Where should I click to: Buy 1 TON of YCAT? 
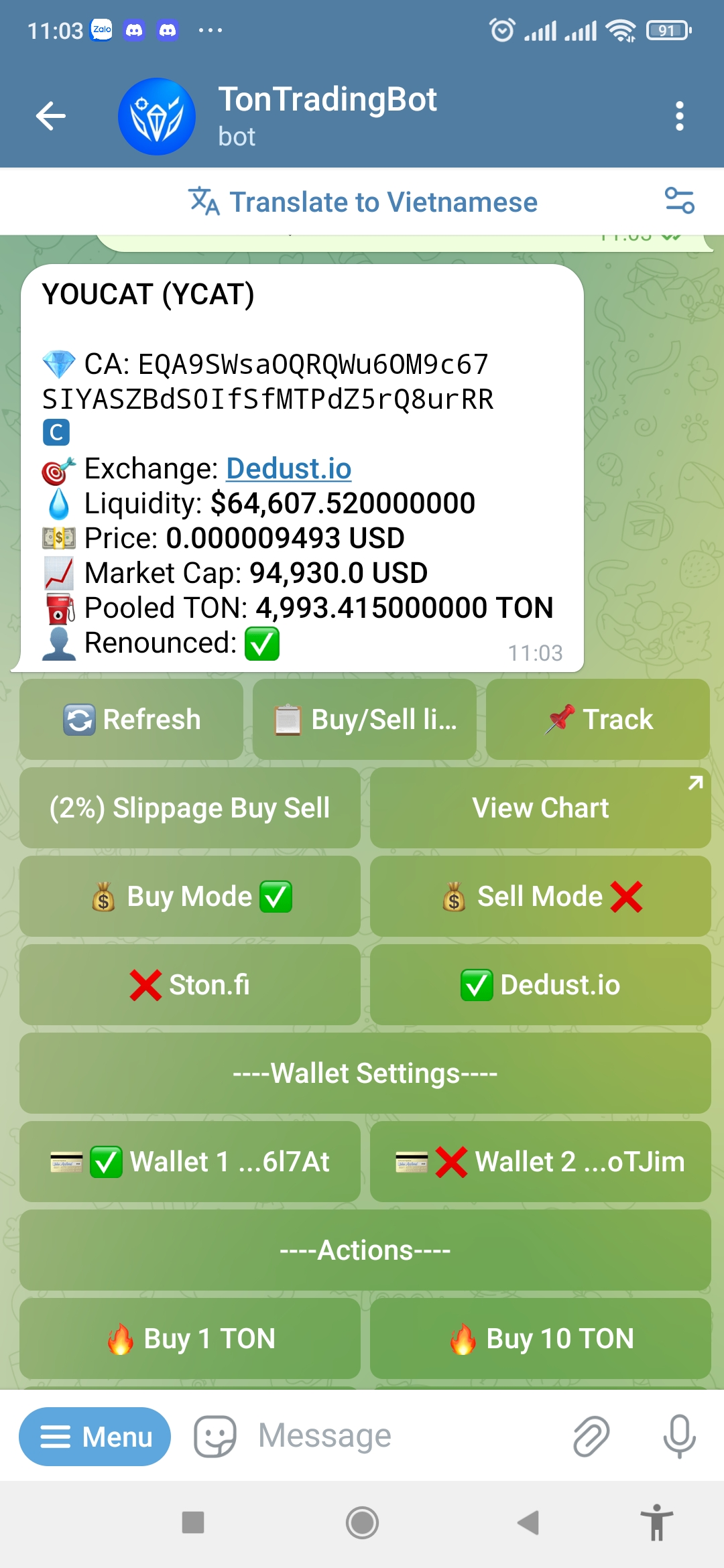click(x=190, y=1339)
